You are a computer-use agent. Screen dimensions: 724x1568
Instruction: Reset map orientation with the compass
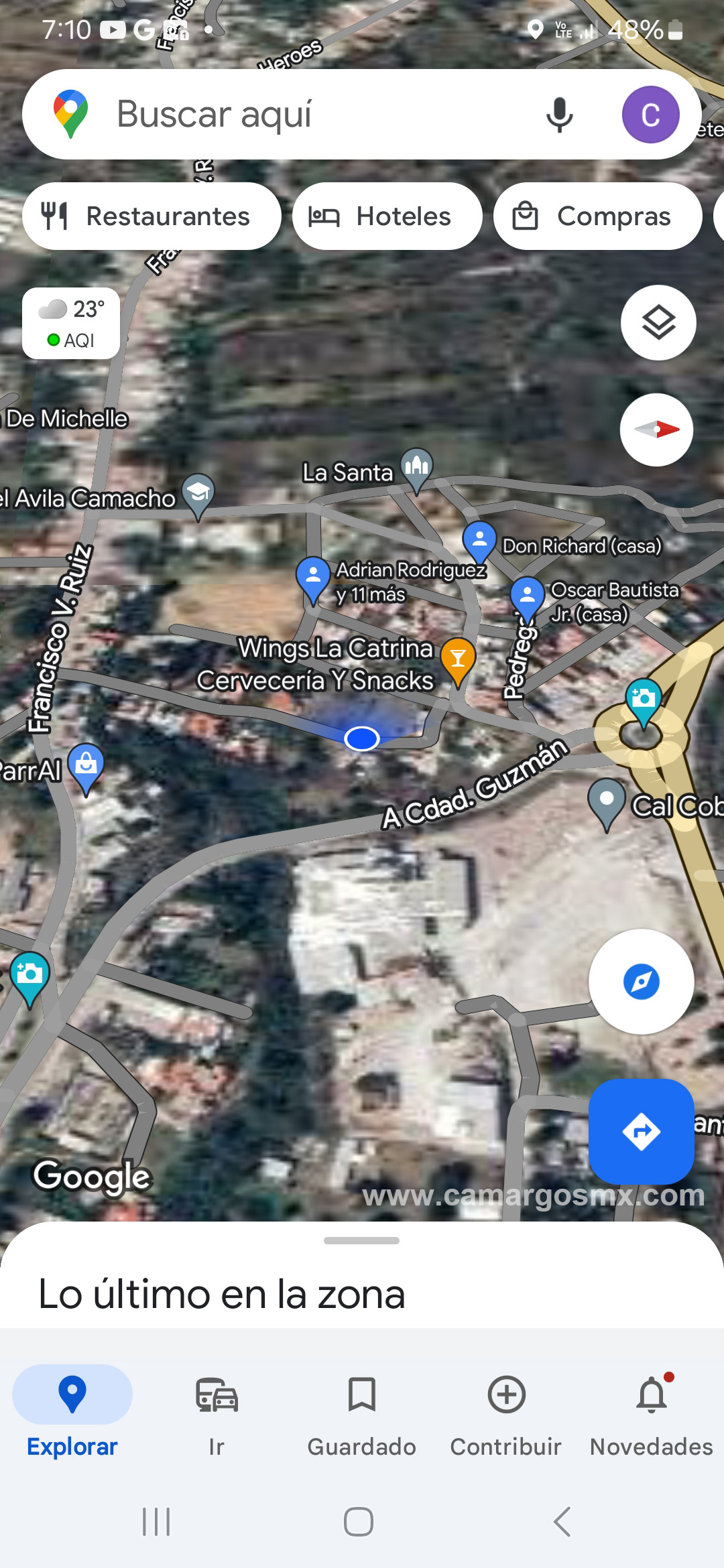(x=657, y=430)
